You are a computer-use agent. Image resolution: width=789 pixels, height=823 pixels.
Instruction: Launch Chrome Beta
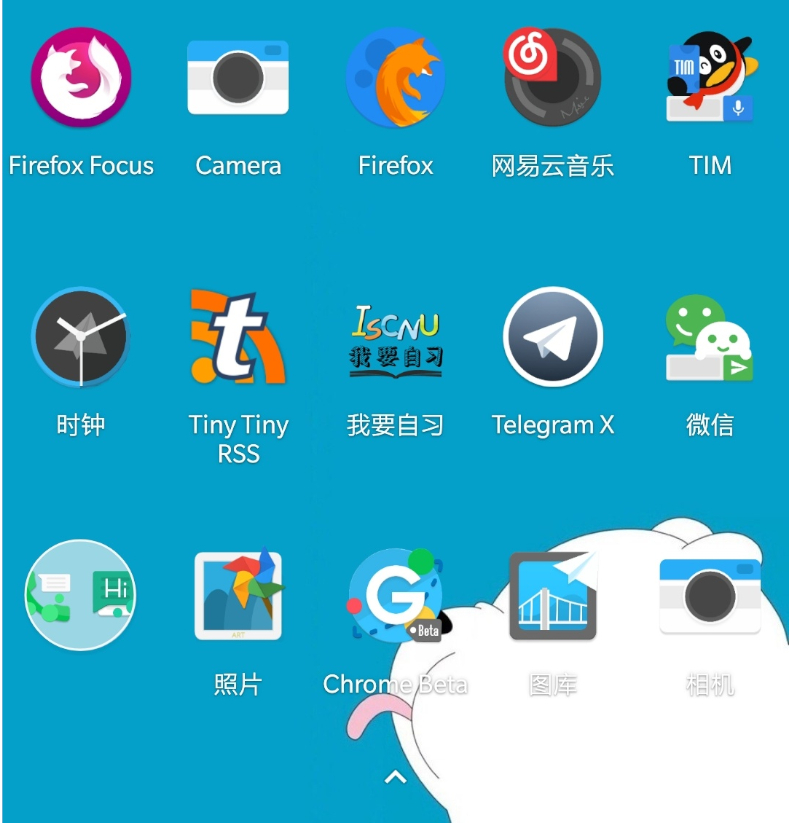tap(395, 596)
